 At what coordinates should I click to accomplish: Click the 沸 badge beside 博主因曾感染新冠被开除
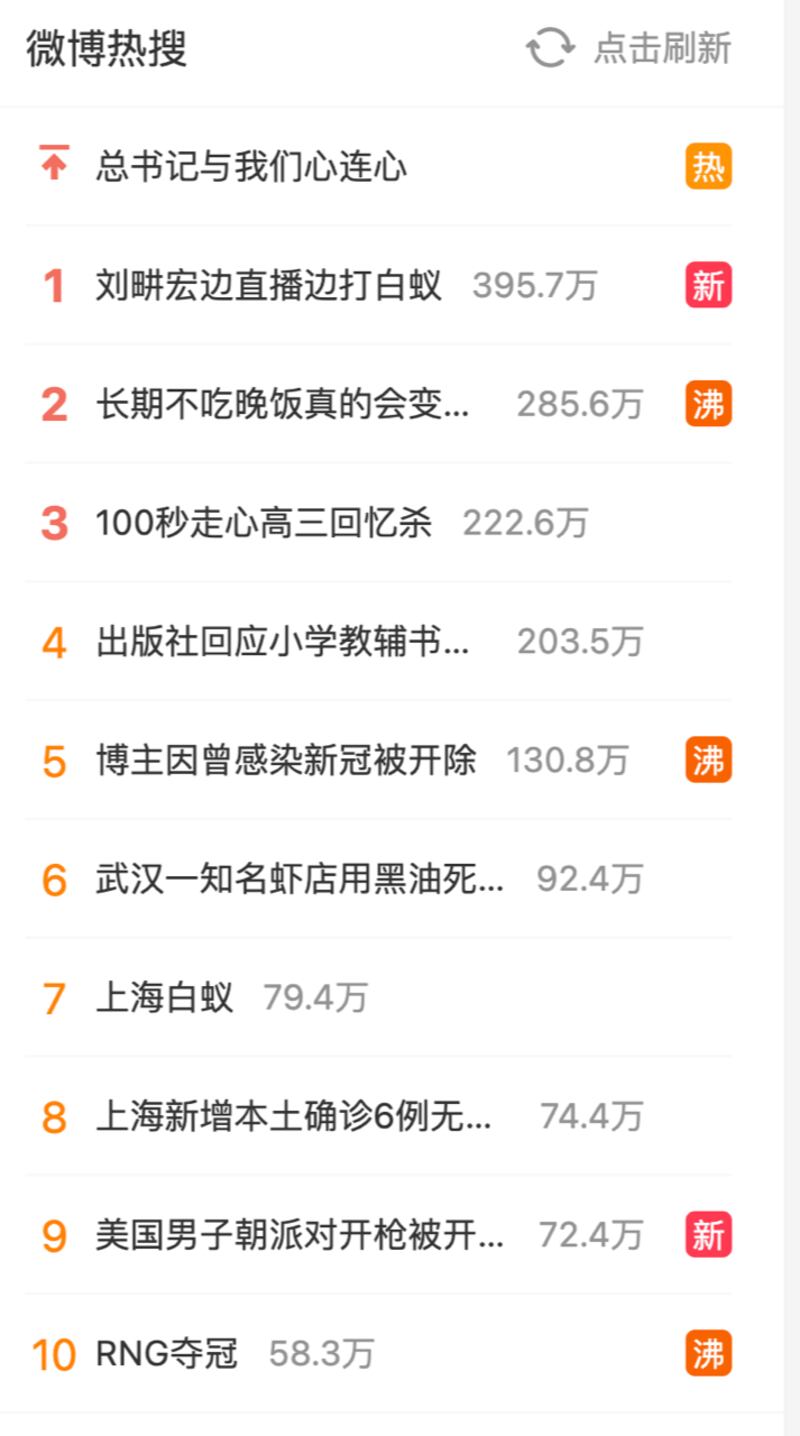click(710, 760)
